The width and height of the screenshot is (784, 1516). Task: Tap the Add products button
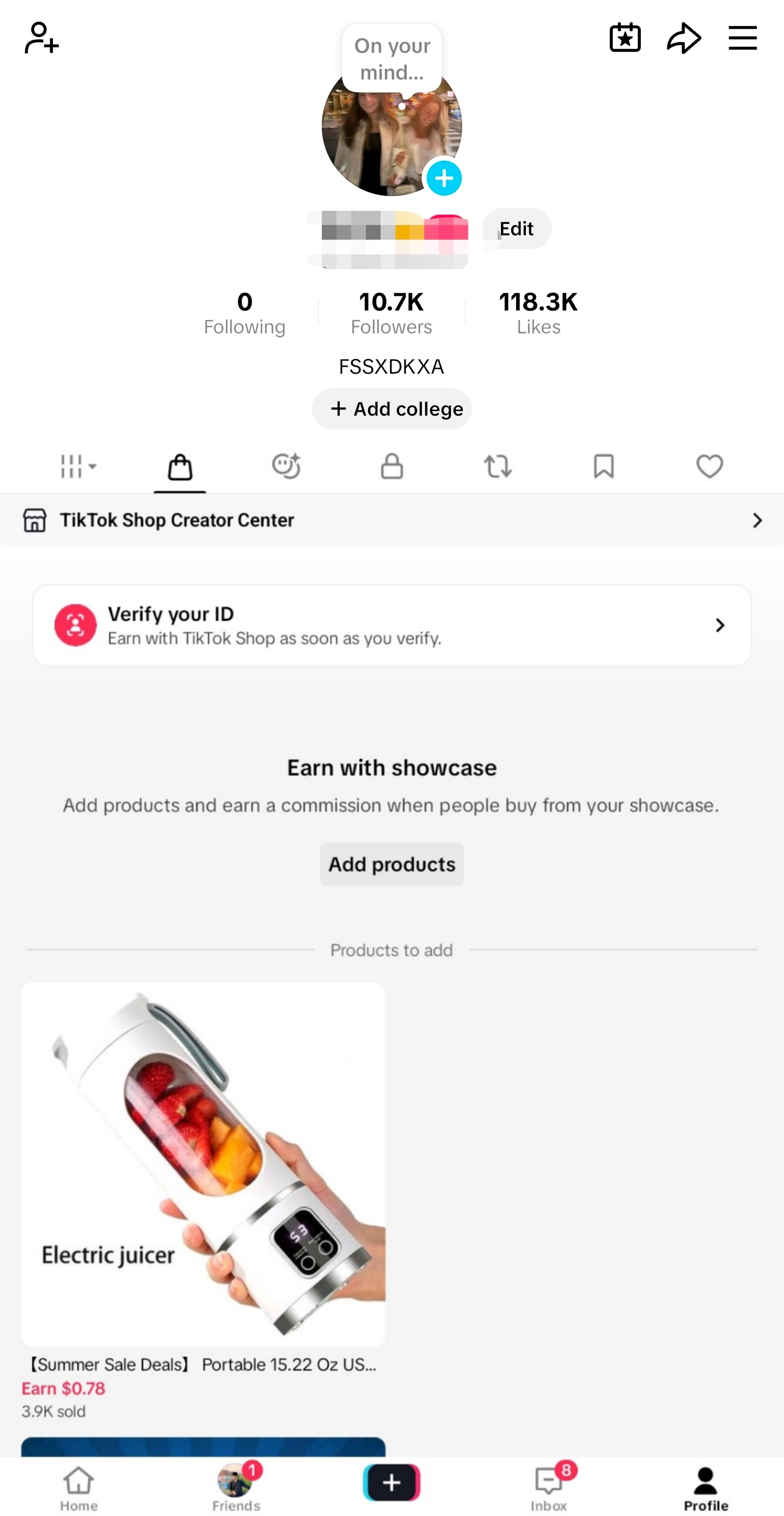(391, 864)
